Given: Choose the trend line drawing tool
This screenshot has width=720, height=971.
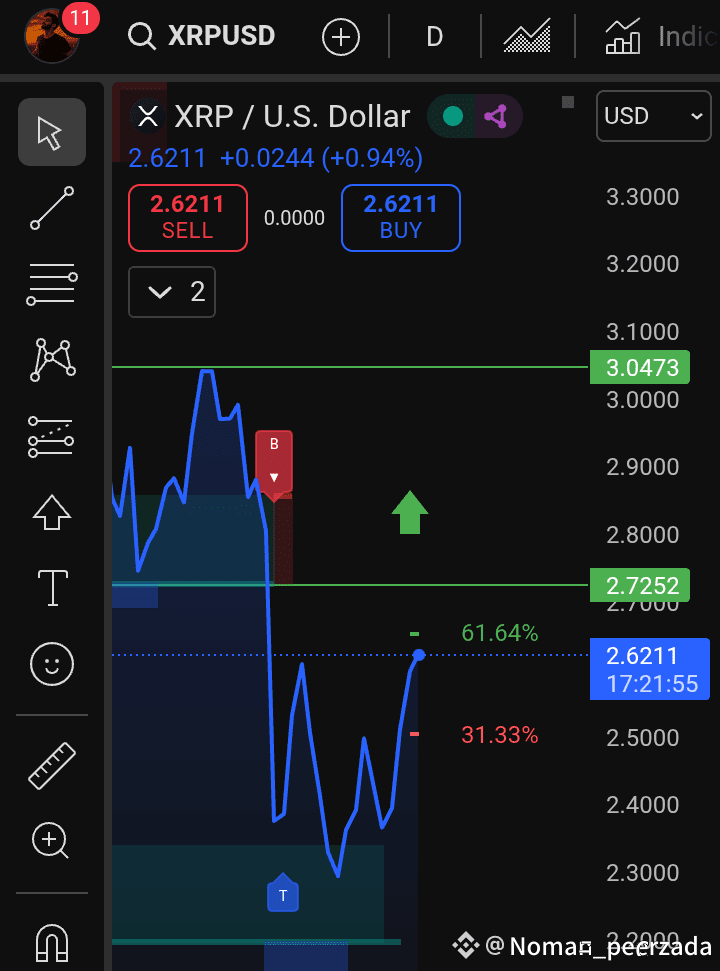Looking at the screenshot, I should tap(51, 208).
